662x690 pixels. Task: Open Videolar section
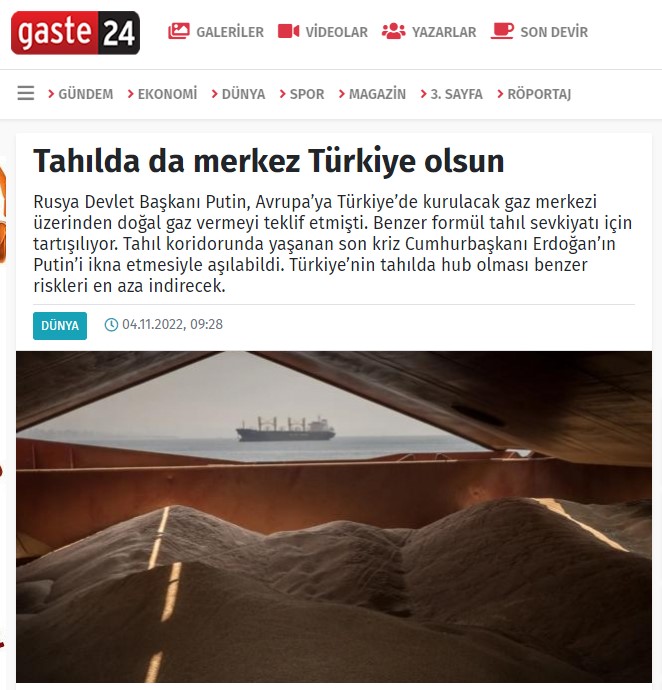(323, 32)
